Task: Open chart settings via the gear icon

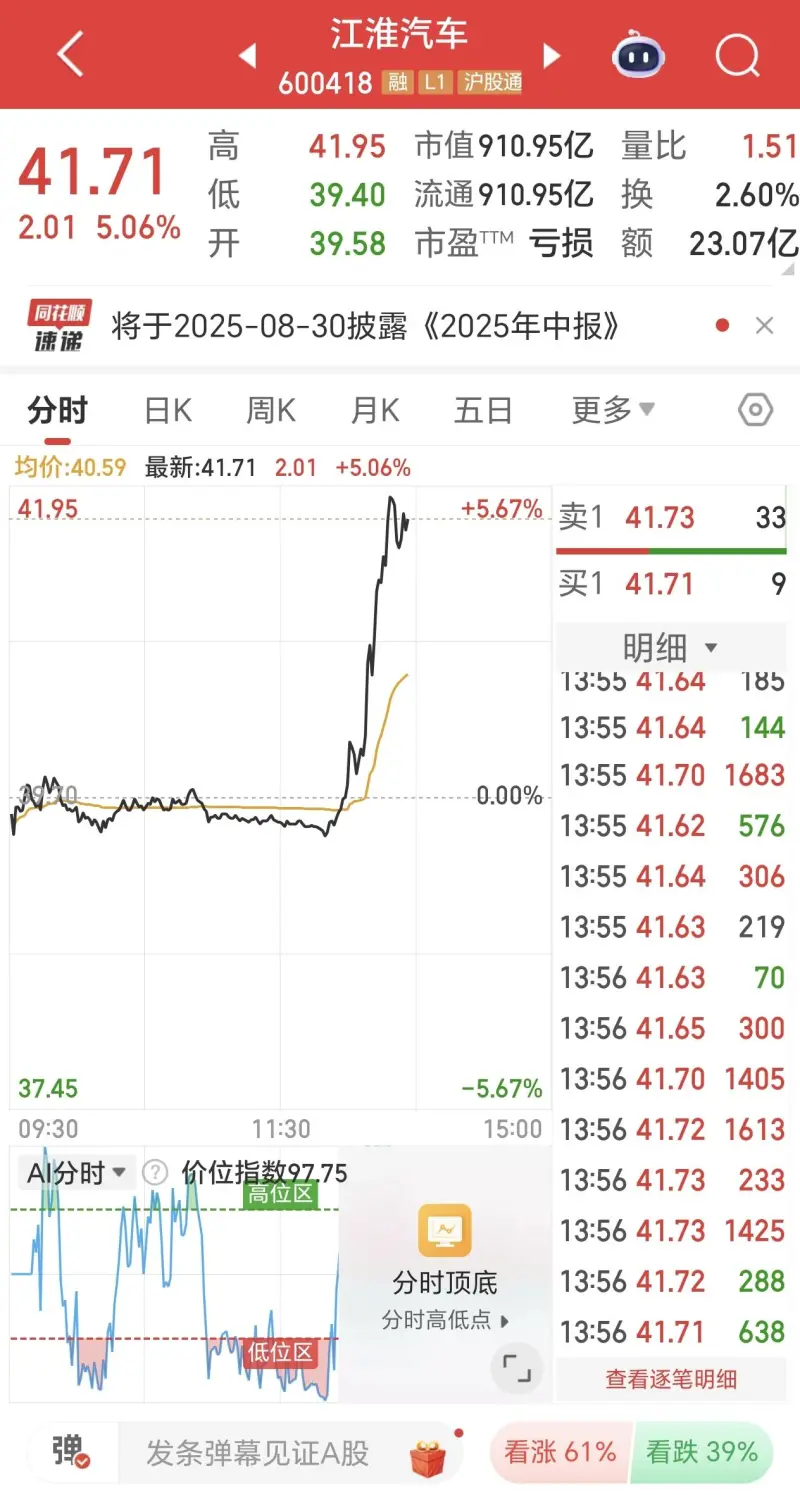Action: click(755, 410)
